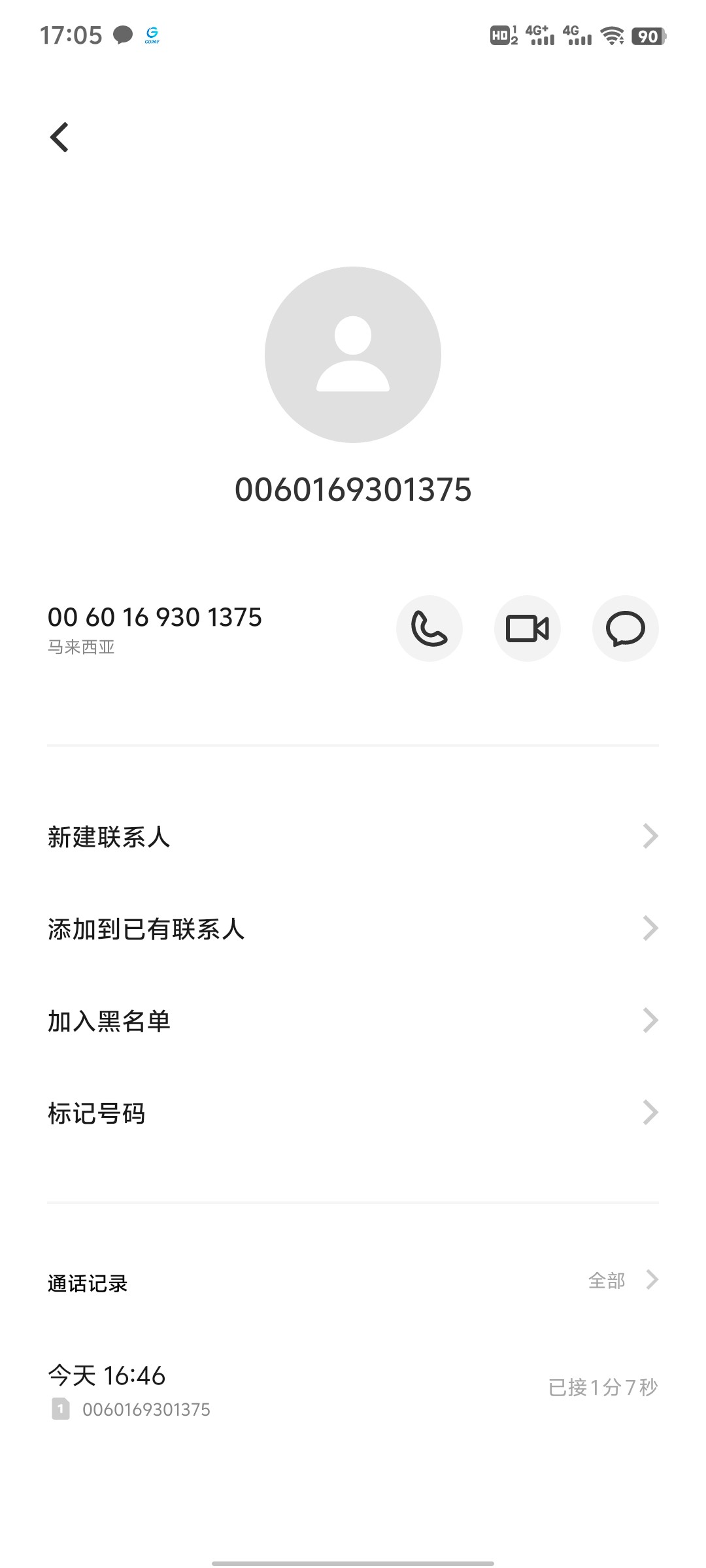
Task: Tap the contact avatar placeholder
Action: coord(353,355)
